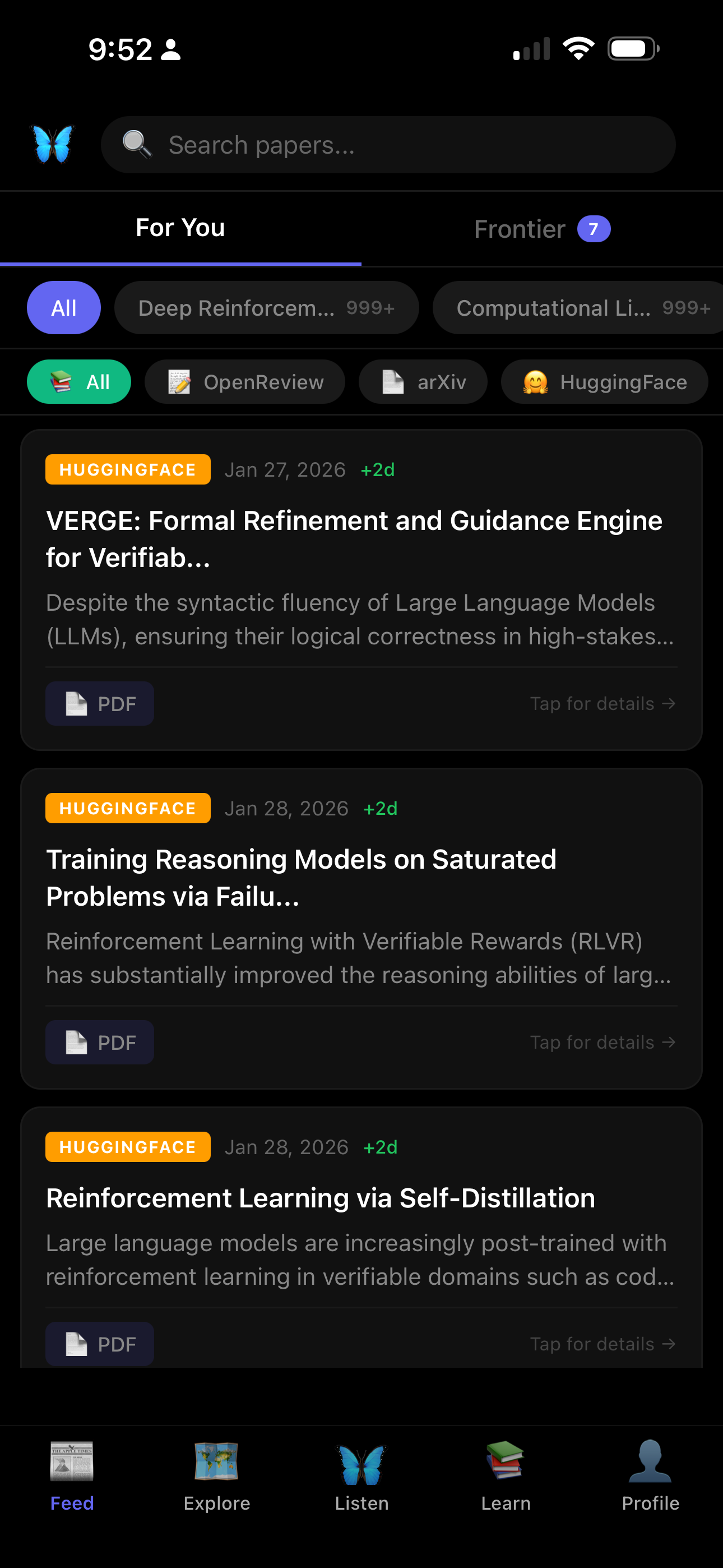Viewport: 723px width, 1568px height.
Task: Enable the arXiv source filter
Action: click(x=423, y=382)
